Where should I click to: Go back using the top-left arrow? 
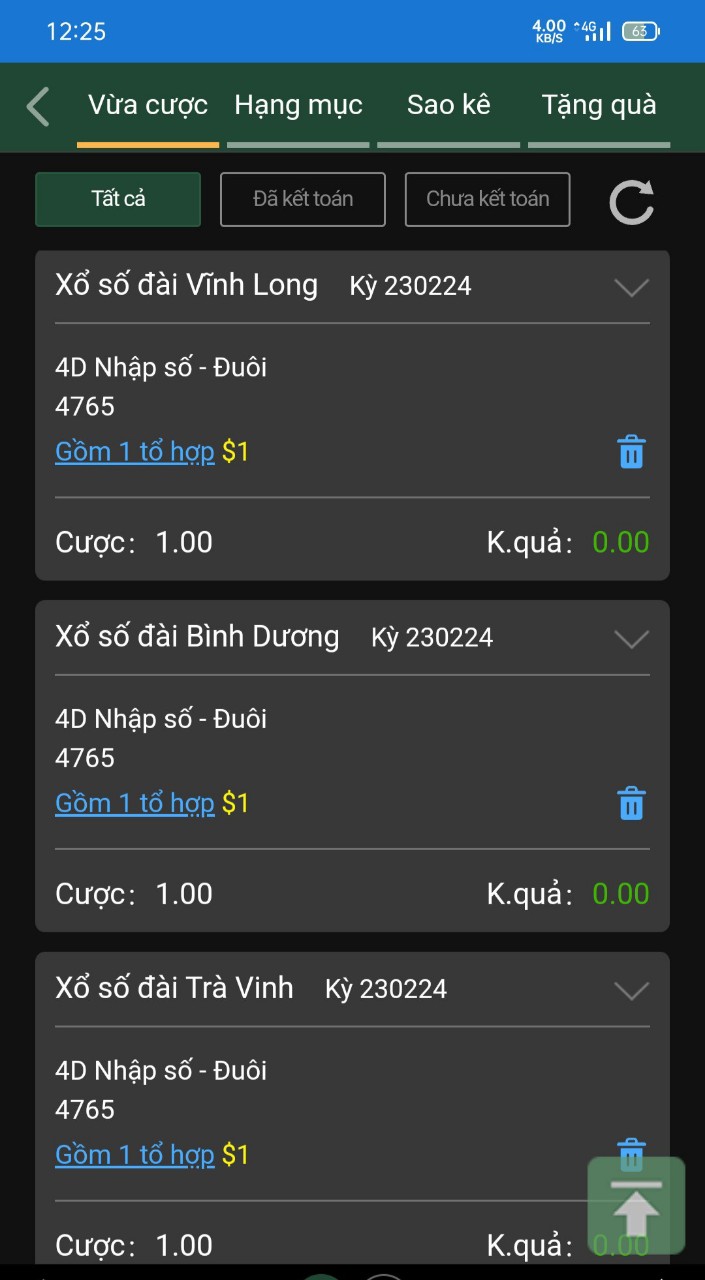[x=38, y=106]
